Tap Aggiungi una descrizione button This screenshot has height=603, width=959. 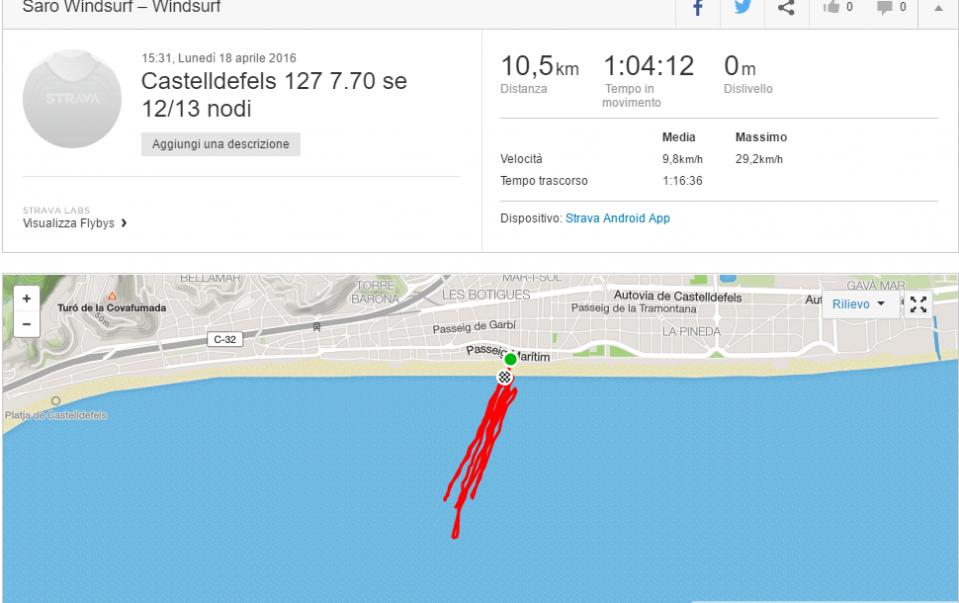(x=221, y=144)
